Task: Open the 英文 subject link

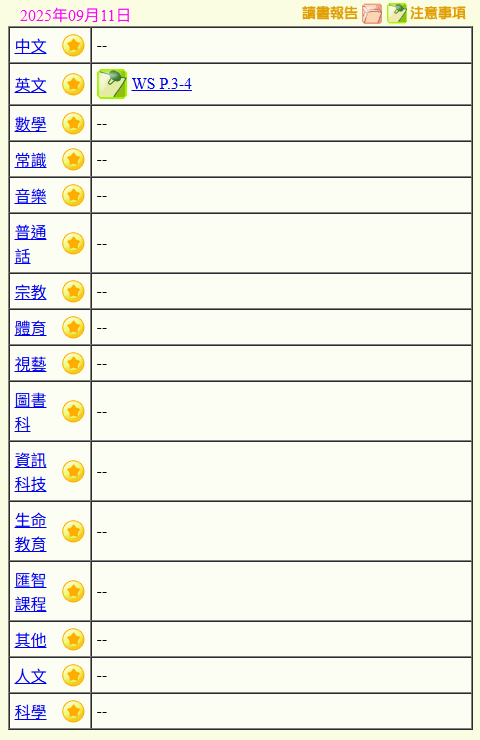Action: (30, 85)
